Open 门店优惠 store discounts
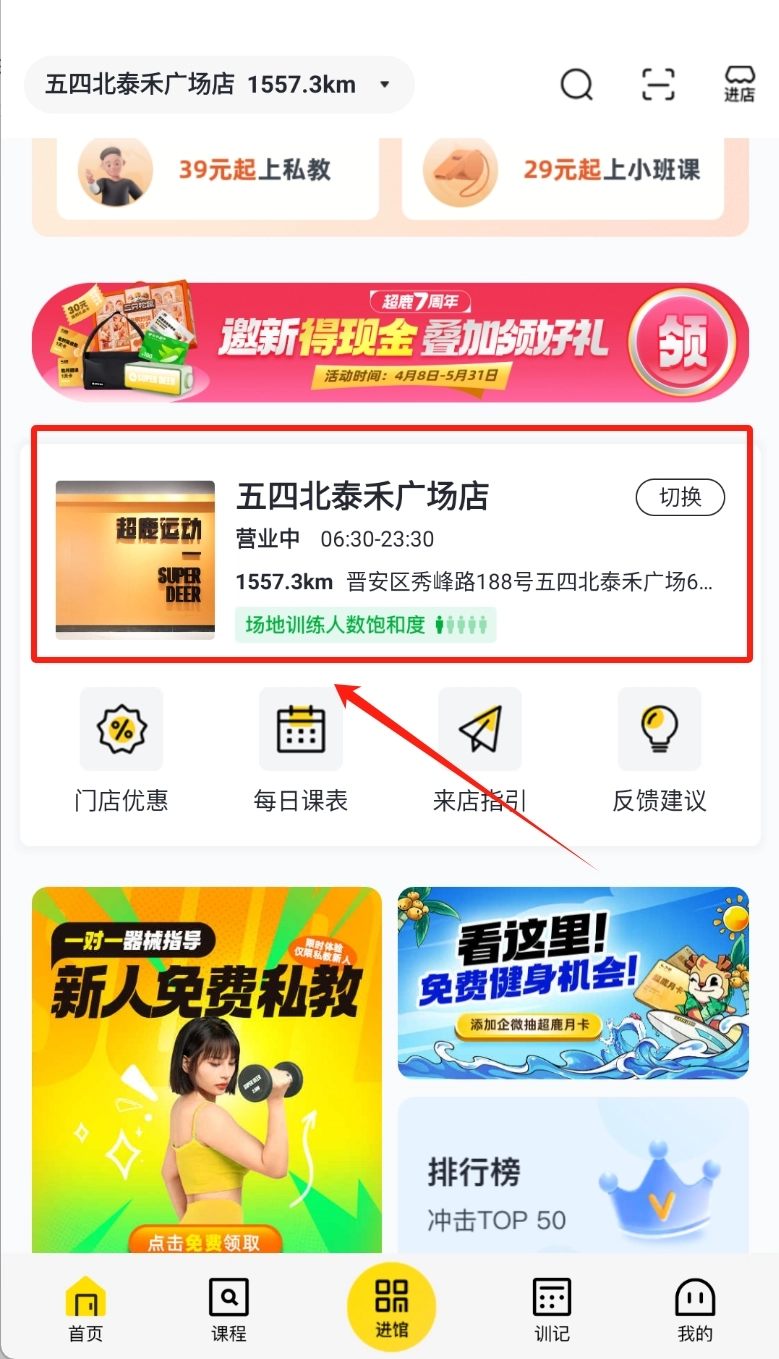Viewport: 779px width, 1359px height. (121, 750)
